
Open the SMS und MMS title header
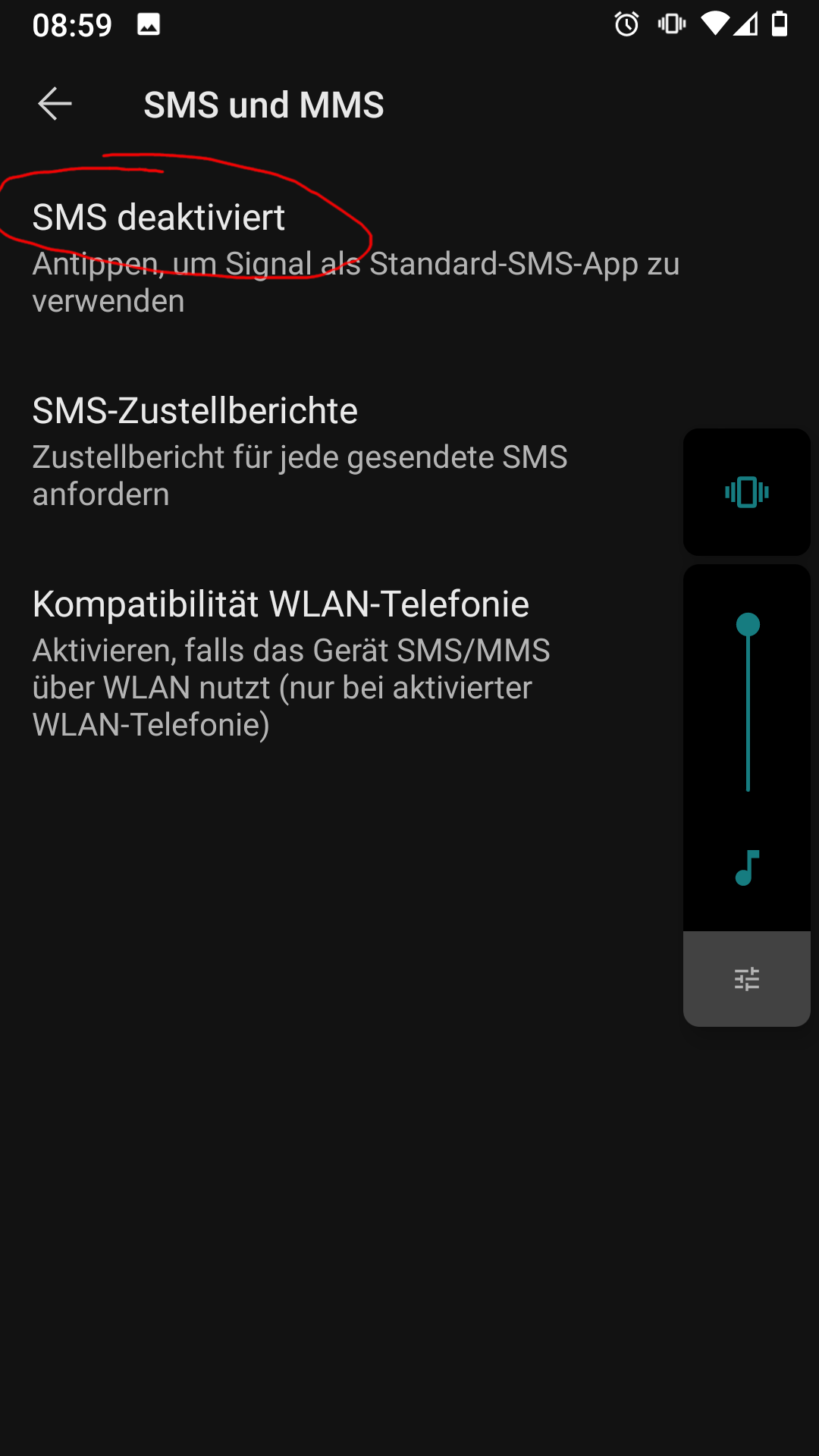[x=265, y=104]
